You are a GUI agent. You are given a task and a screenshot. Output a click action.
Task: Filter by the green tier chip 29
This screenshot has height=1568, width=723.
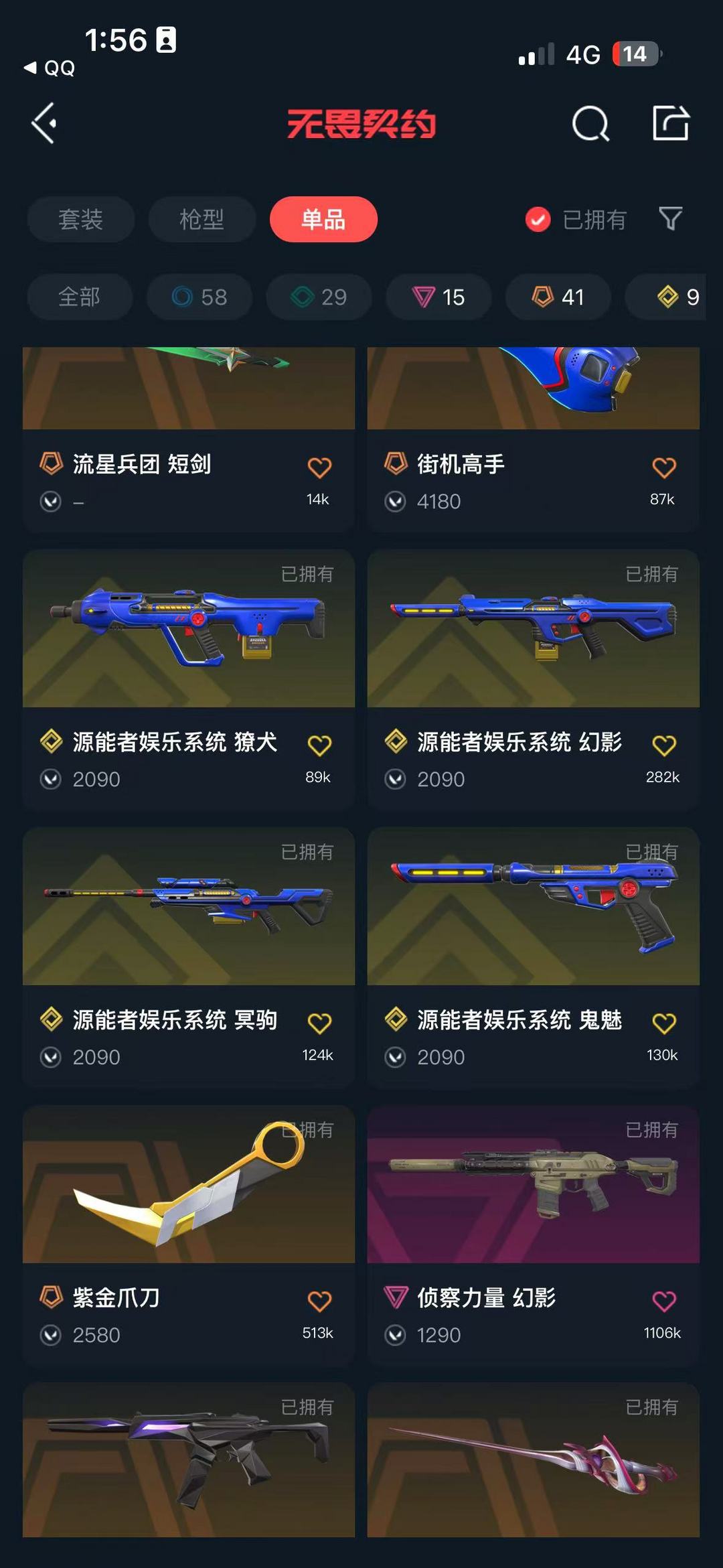tap(319, 297)
